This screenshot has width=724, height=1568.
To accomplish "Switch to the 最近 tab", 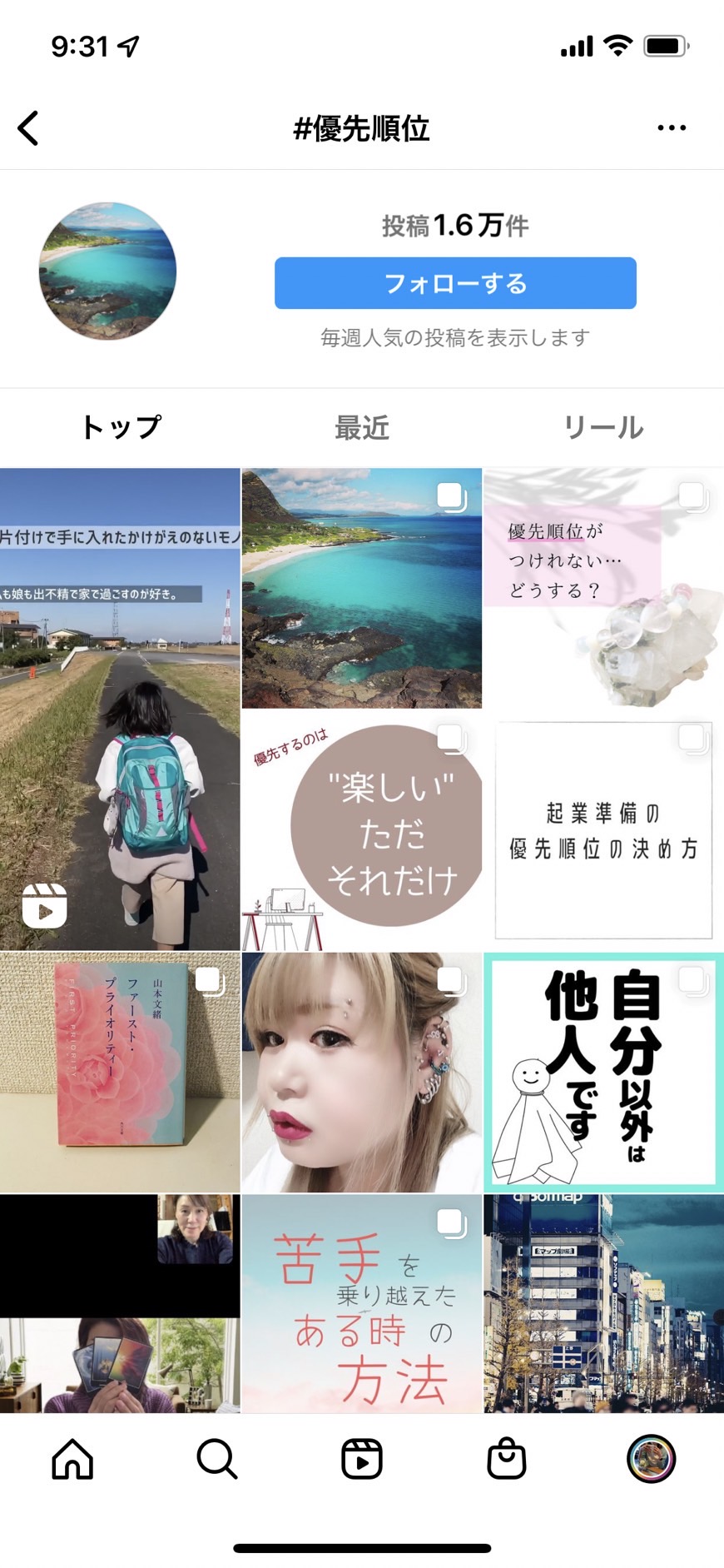I will (361, 427).
